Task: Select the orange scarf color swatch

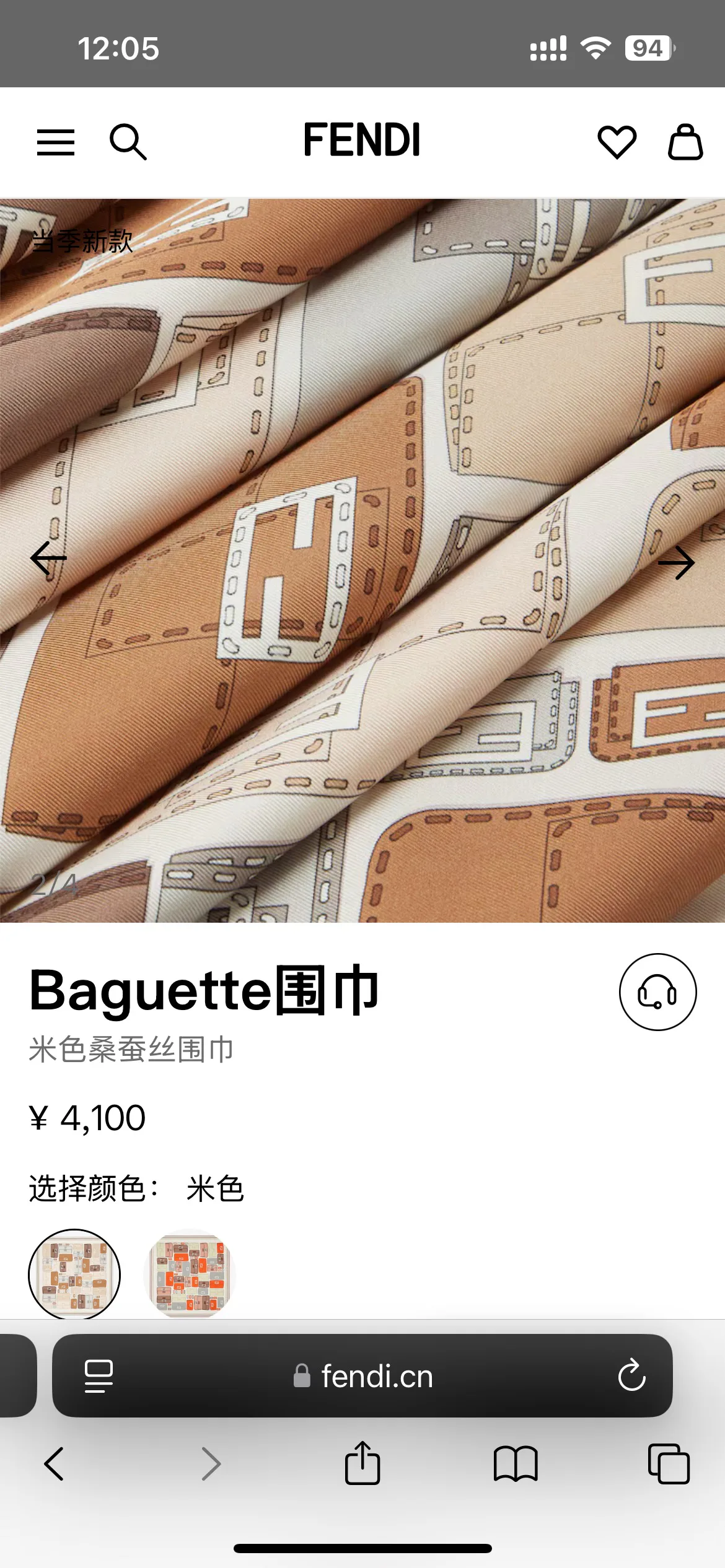Action: point(190,1274)
